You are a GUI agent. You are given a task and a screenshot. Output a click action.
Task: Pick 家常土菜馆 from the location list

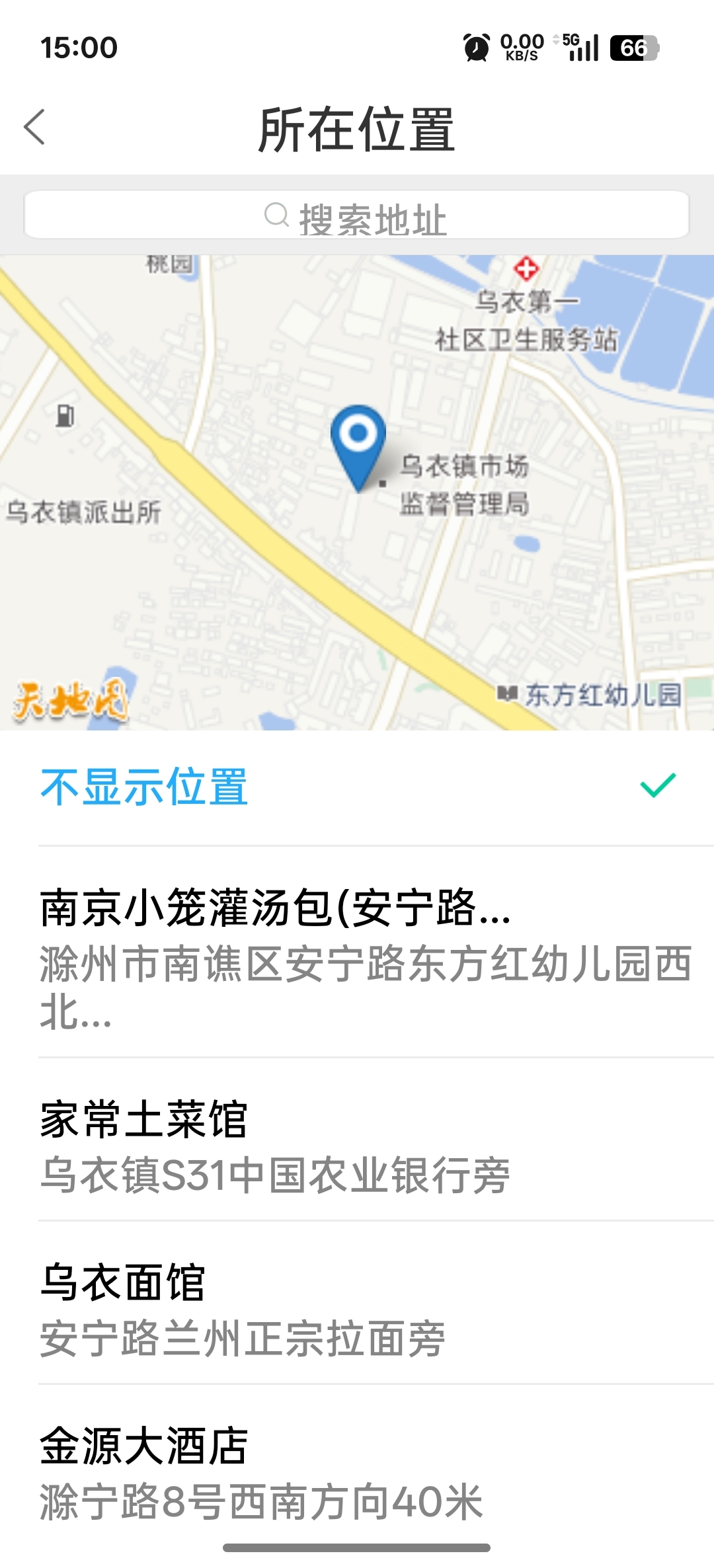[x=357, y=1146]
